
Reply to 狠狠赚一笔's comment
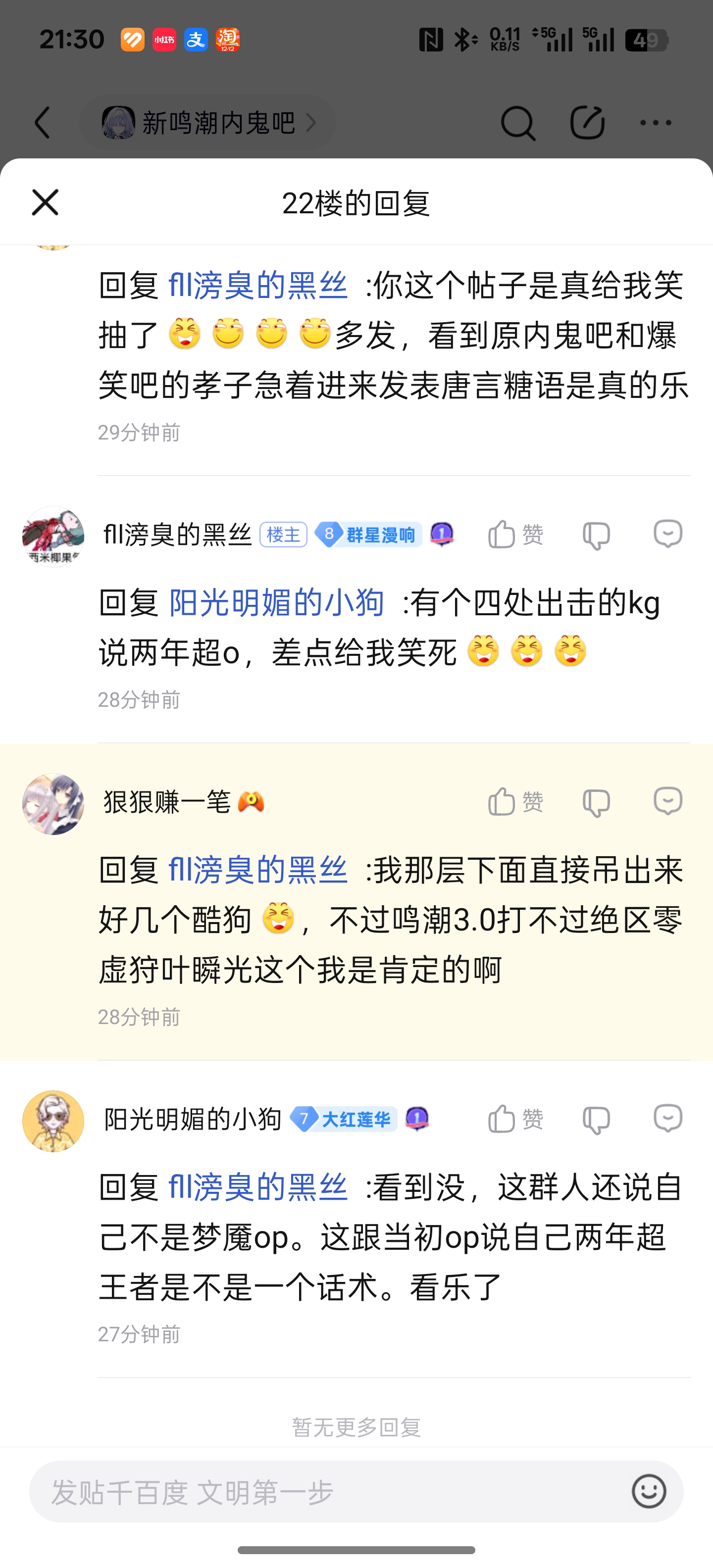click(x=667, y=801)
